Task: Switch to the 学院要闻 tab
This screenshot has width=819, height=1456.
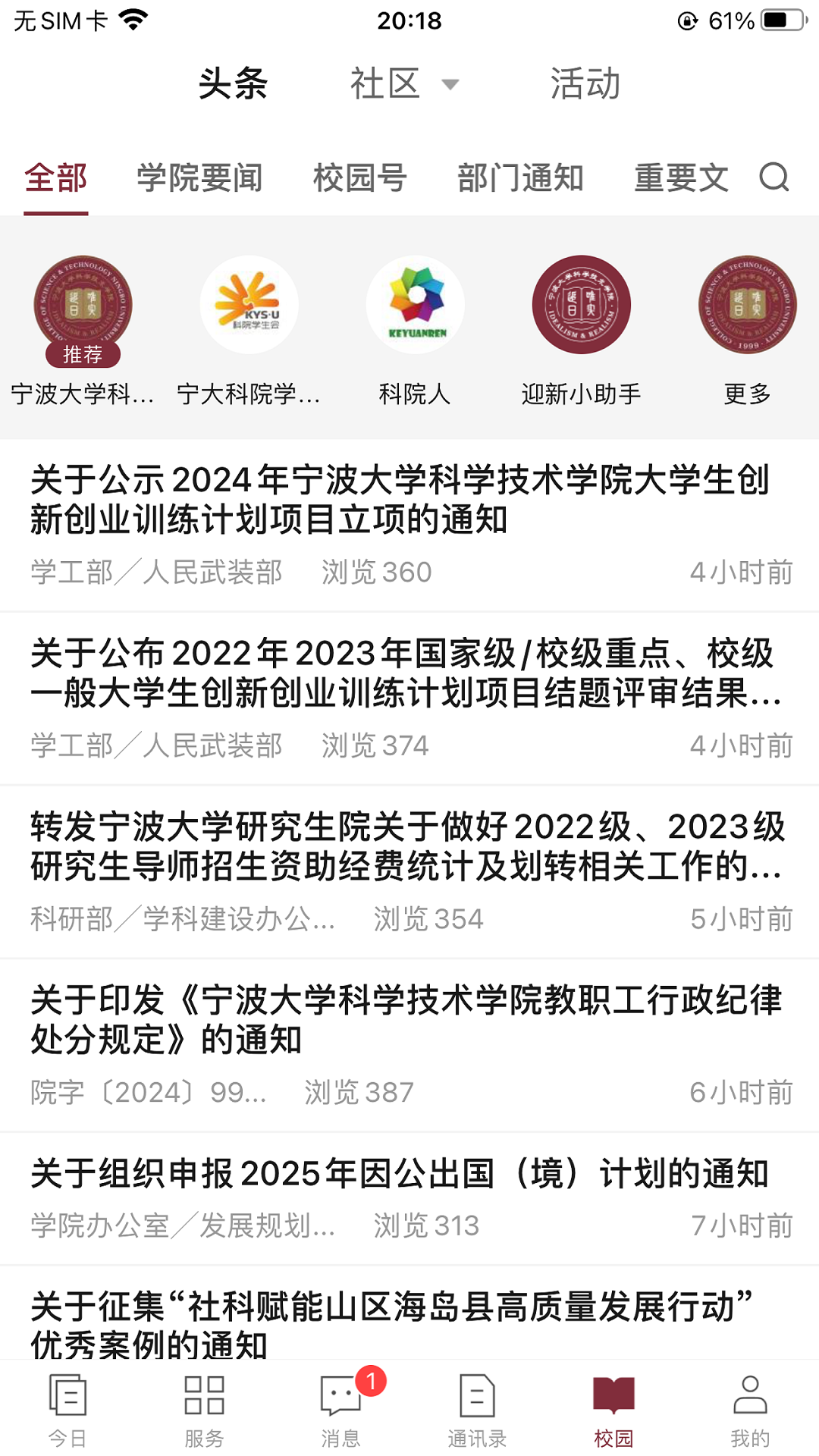Action: coord(199,179)
